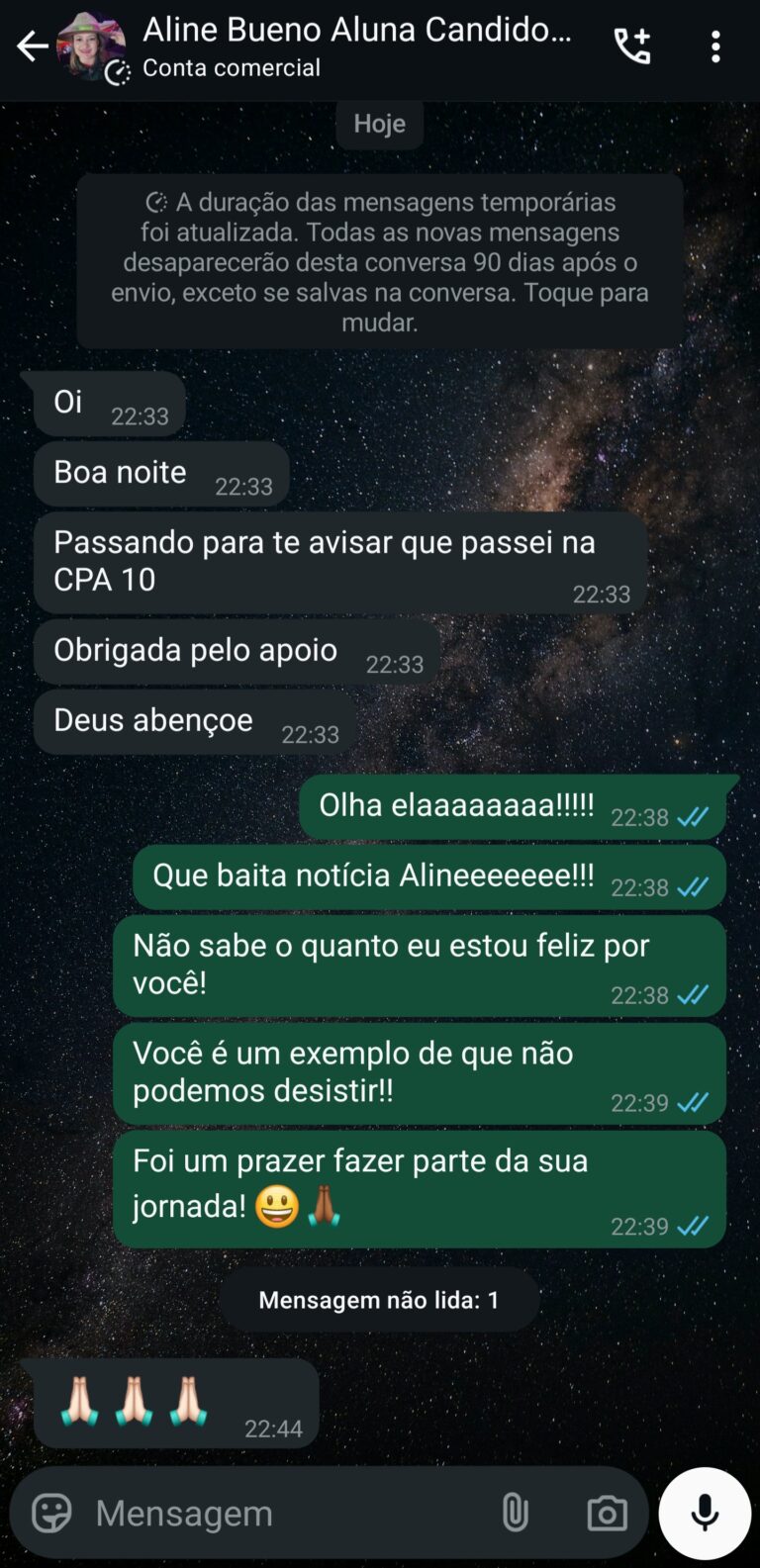Open the overflow menu

coord(715,46)
